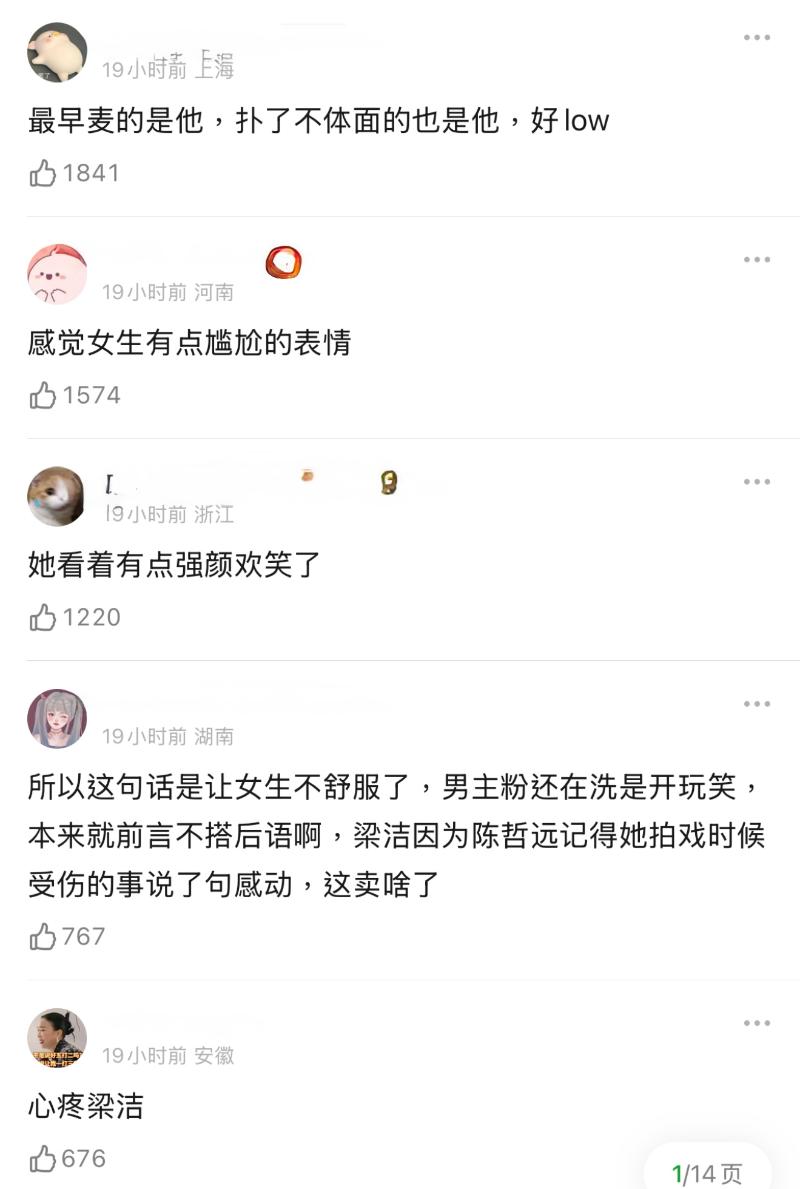Like the long comment from 湖南

pyautogui.click(x=43, y=937)
